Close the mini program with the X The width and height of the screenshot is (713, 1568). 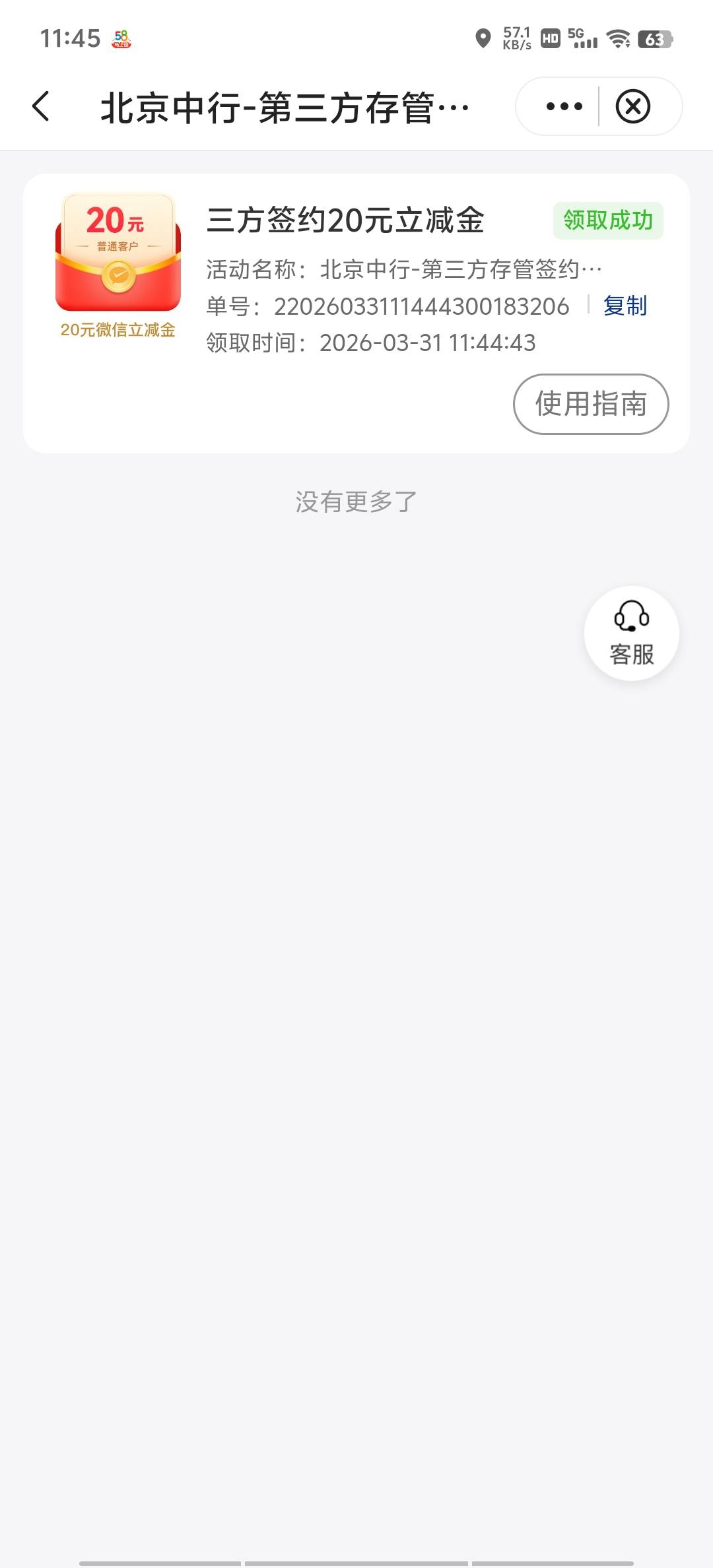[x=632, y=106]
